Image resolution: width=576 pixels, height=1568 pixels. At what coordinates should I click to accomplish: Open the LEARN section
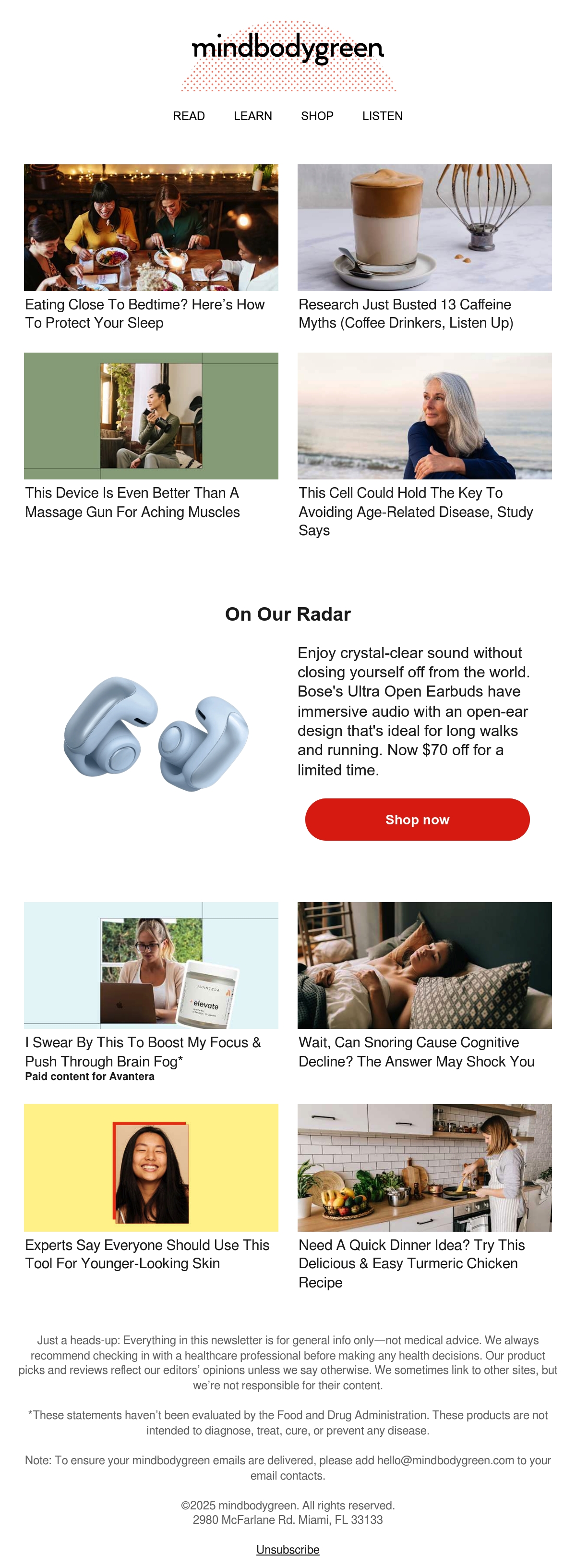tap(252, 116)
